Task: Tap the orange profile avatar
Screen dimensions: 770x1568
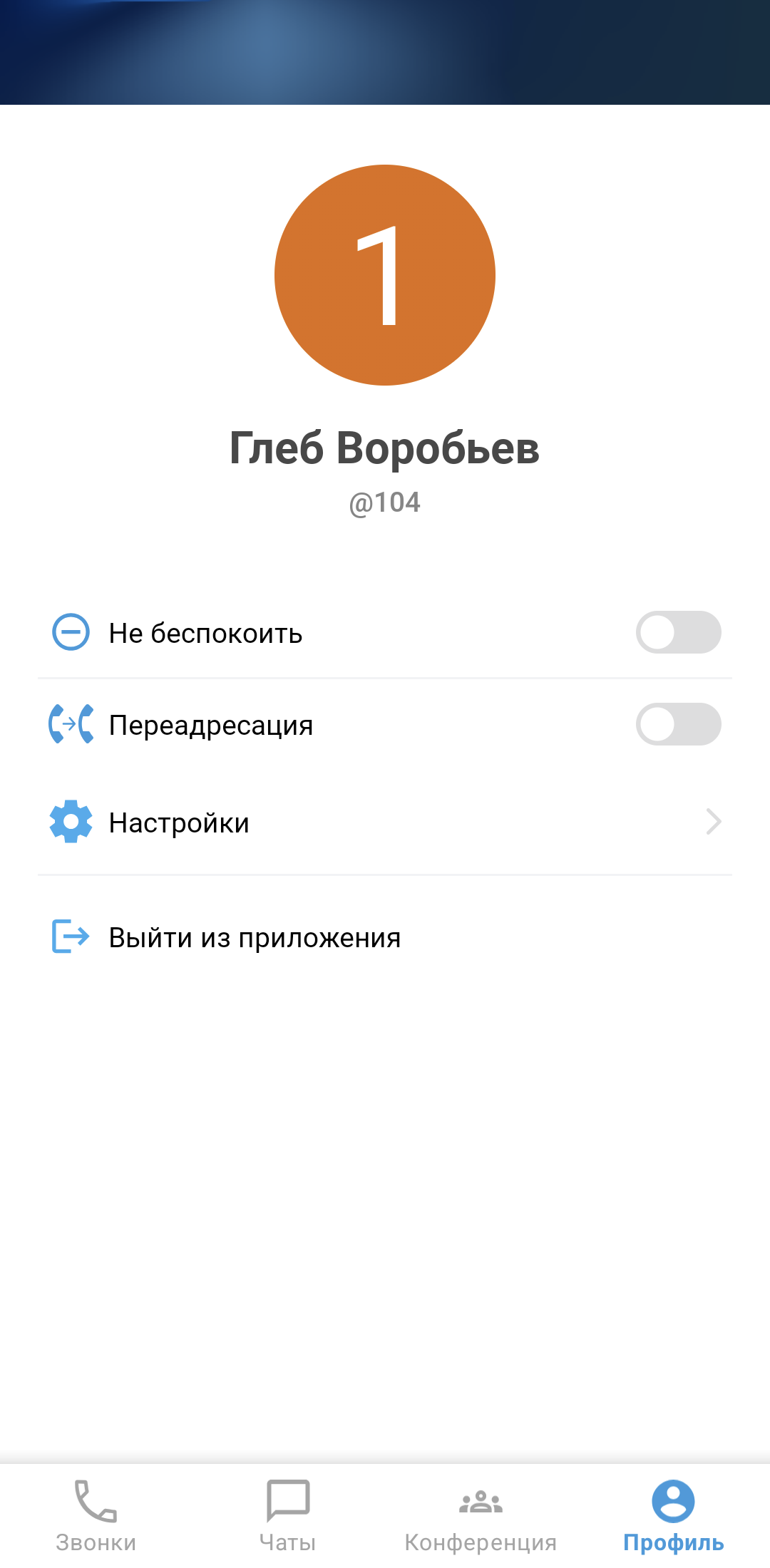Action: click(385, 275)
